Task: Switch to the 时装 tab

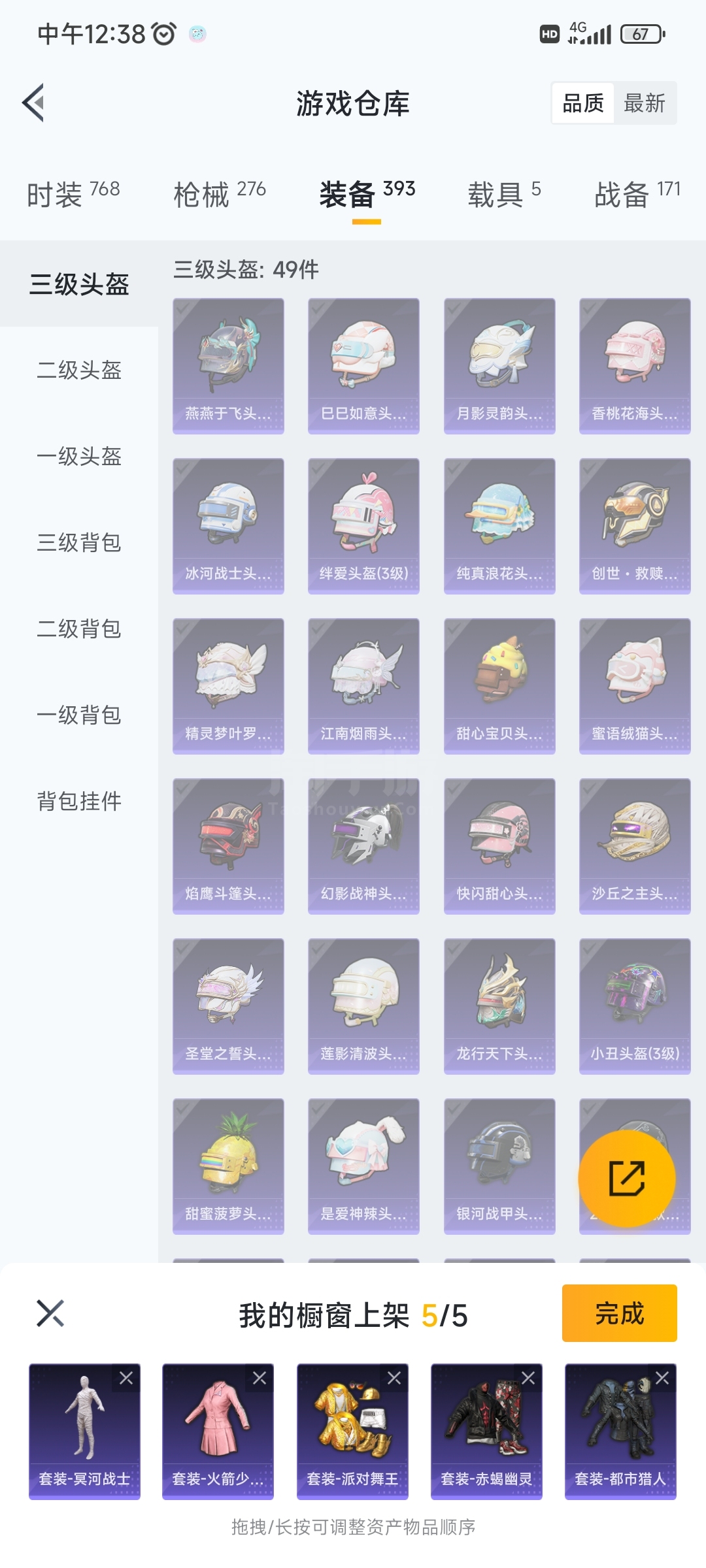Action: pyautogui.click(x=73, y=194)
